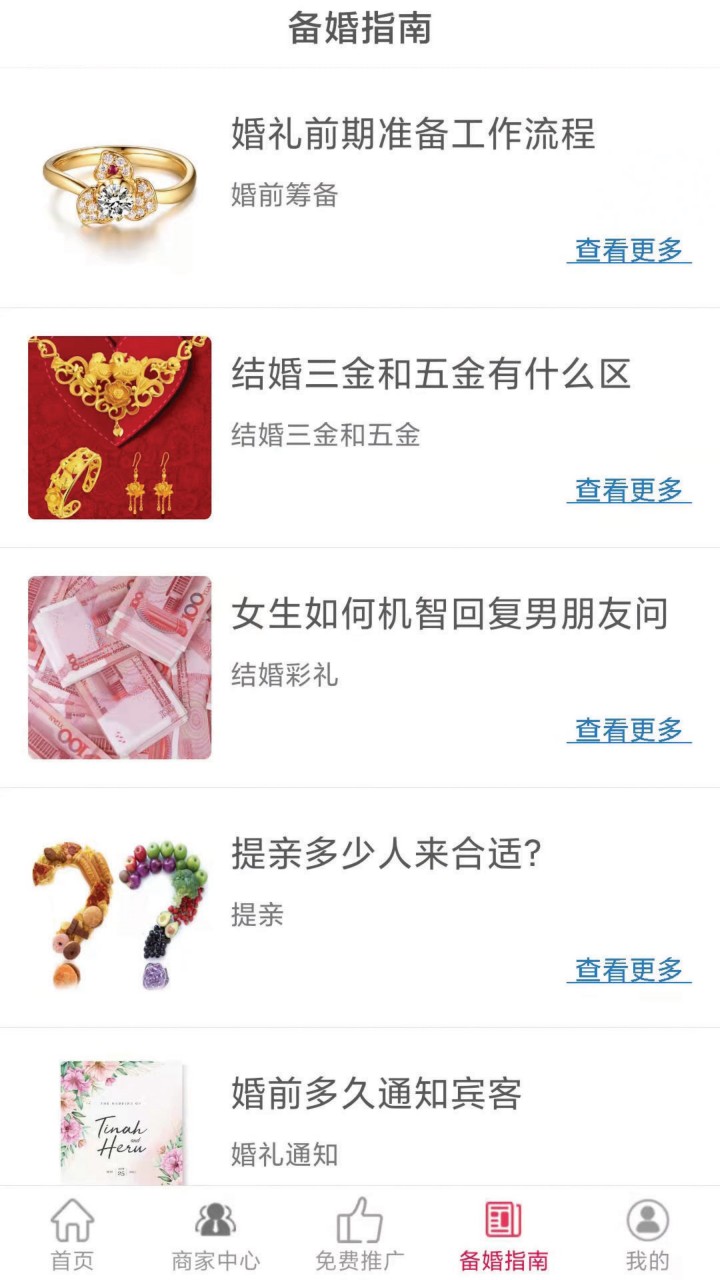This screenshot has height=1280, width=720.
Task: View more on the 结婚彩礼 article
Action: 629,730
